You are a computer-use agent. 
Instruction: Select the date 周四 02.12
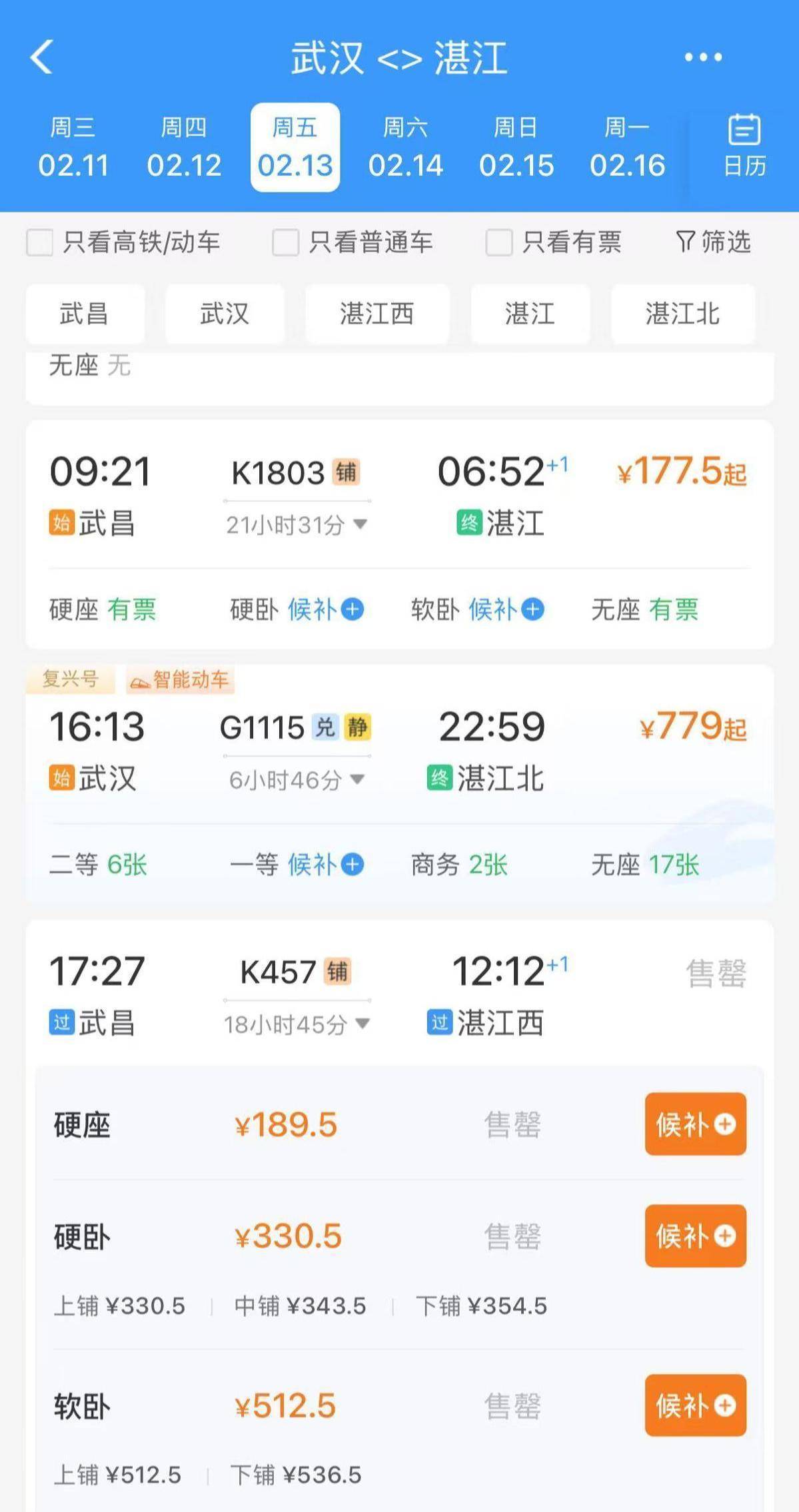click(x=184, y=147)
